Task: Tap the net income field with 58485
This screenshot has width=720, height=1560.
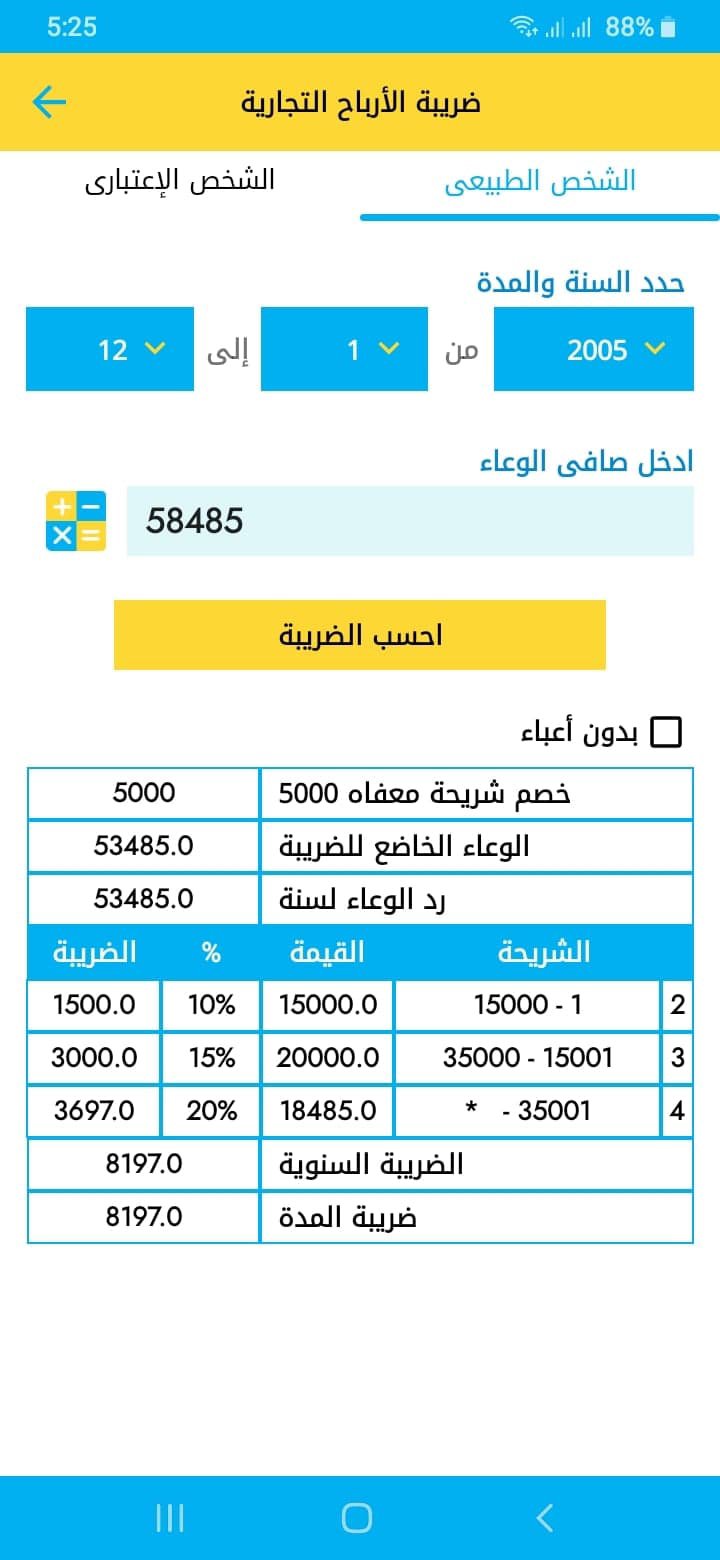Action: pos(410,521)
